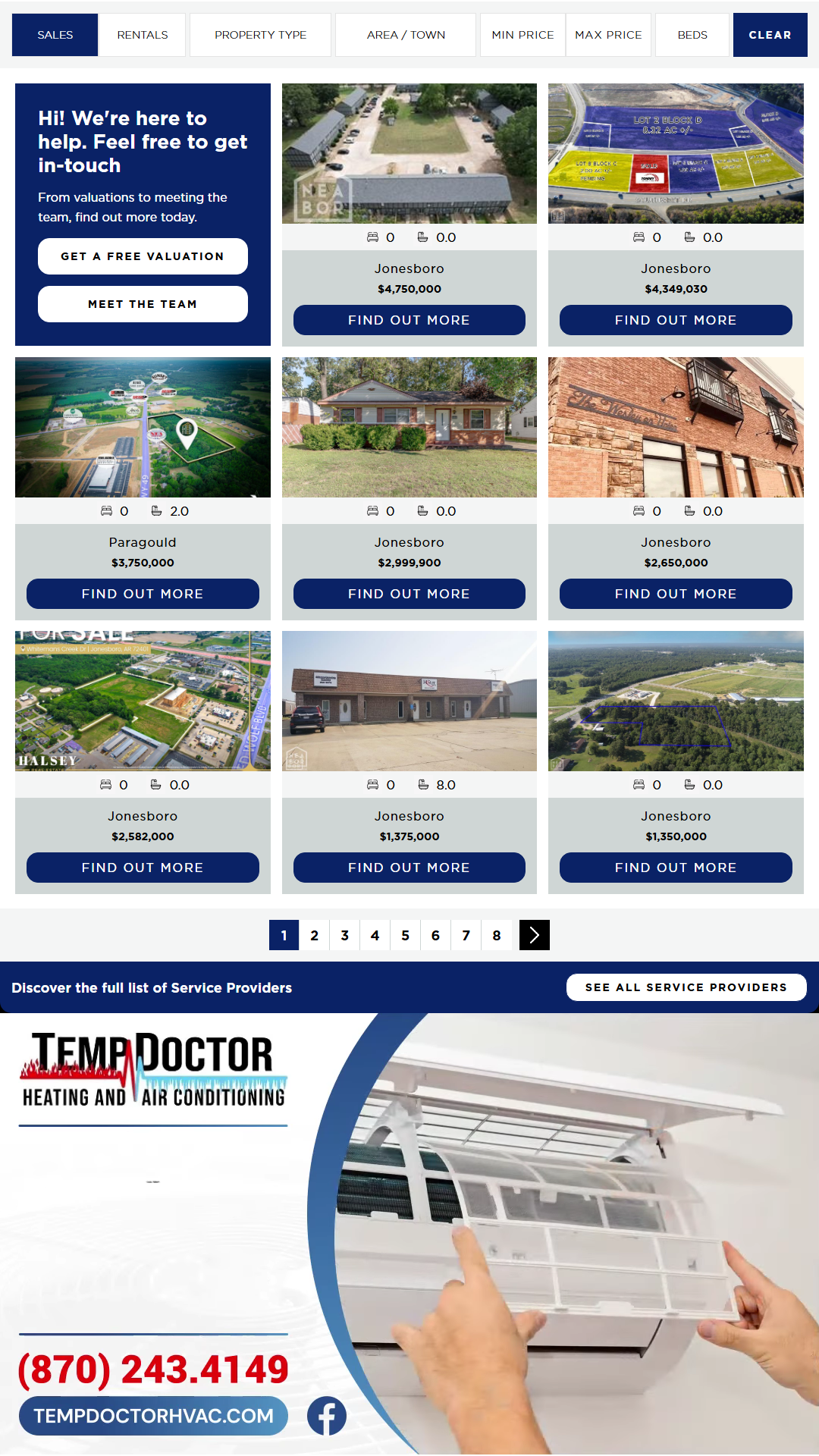Select a Min Price filter
Viewport: 819px width, 1456px height.
(x=522, y=35)
